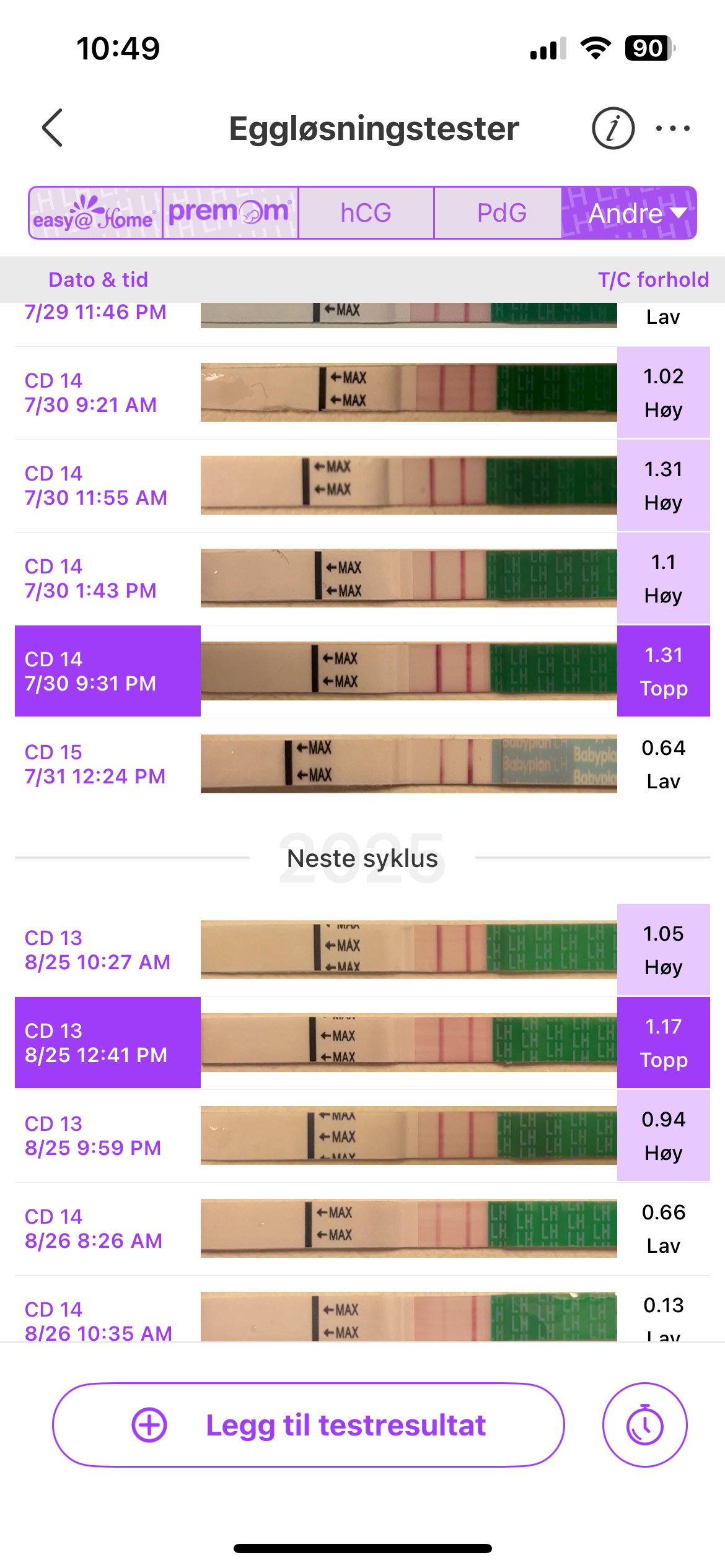Switch to the Premom tab
The width and height of the screenshot is (725, 1568).
(231, 213)
